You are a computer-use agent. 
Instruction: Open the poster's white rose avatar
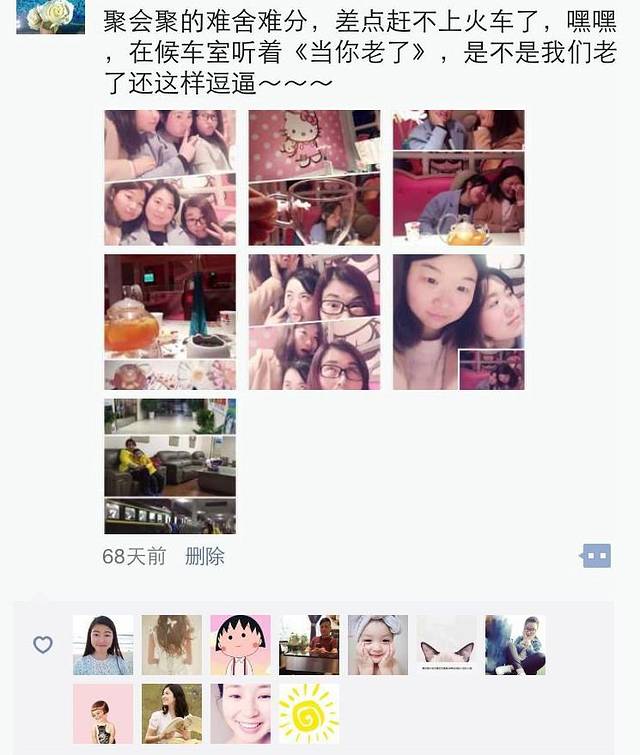(x=51, y=17)
